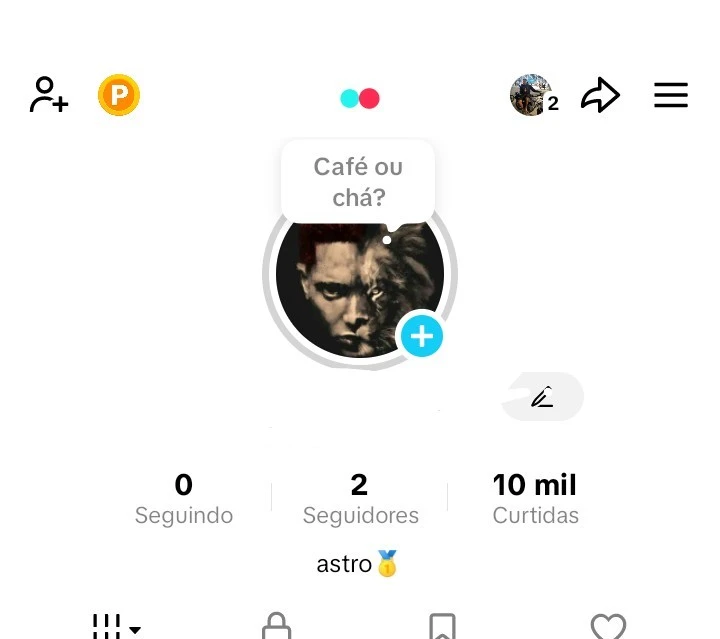Viewport: 720px width, 639px height.
Task: Tap the edit pencil button
Action: click(542, 397)
